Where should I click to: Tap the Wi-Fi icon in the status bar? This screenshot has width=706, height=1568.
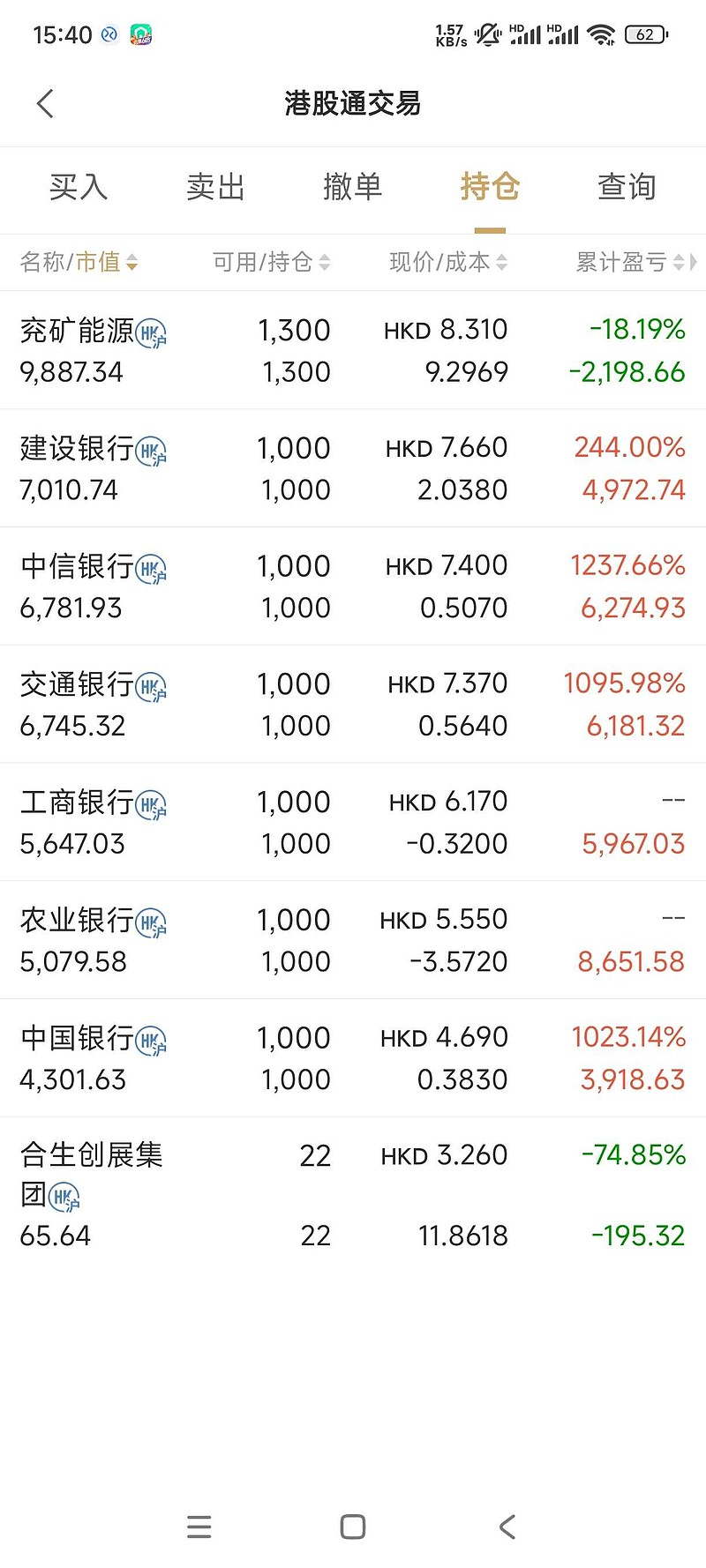click(x=602, y=34)
